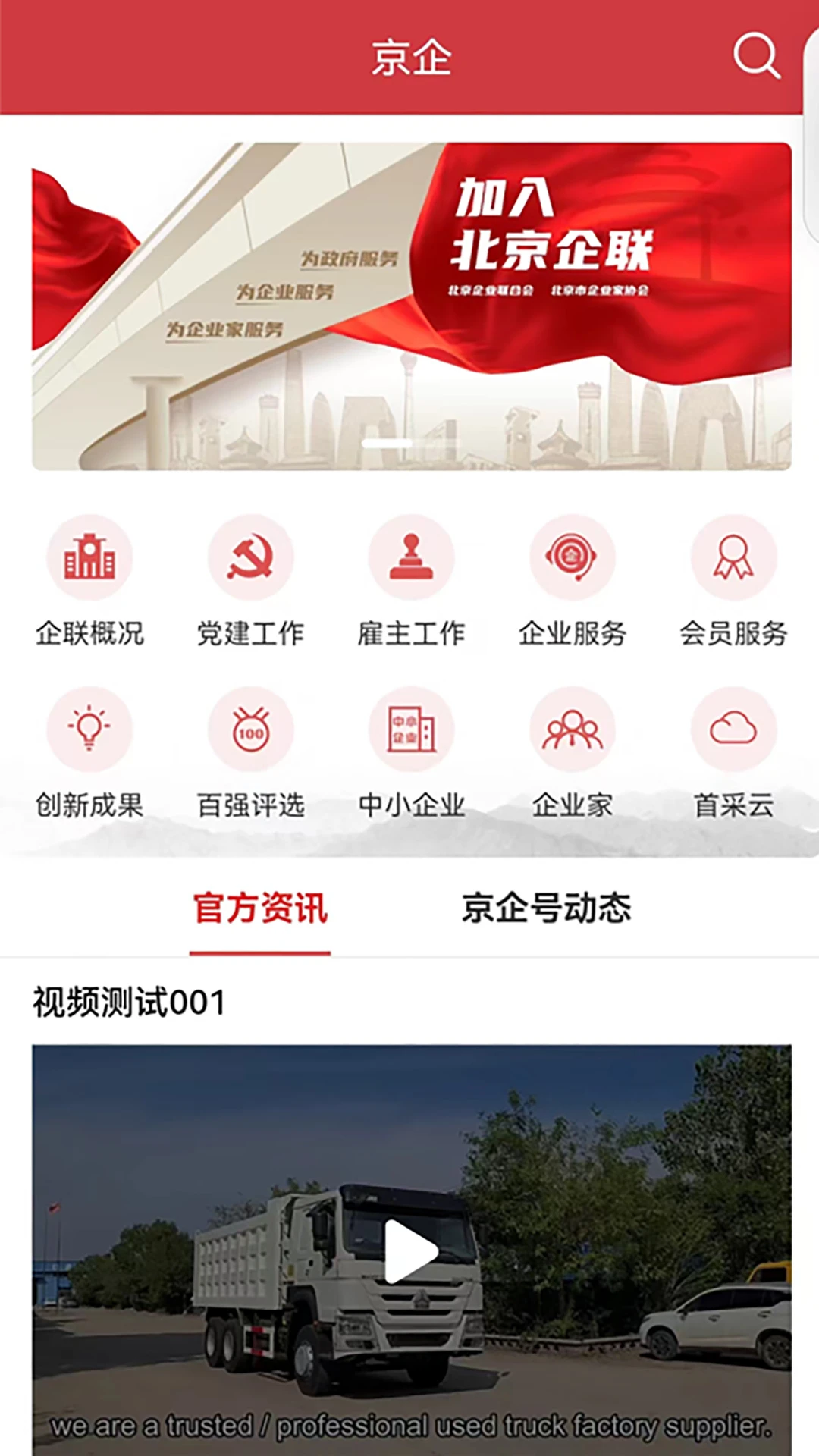Viewport: 819px width, 1456px height.
Task: Open the 视频测试001 article title
Action: pos(129,1003)
